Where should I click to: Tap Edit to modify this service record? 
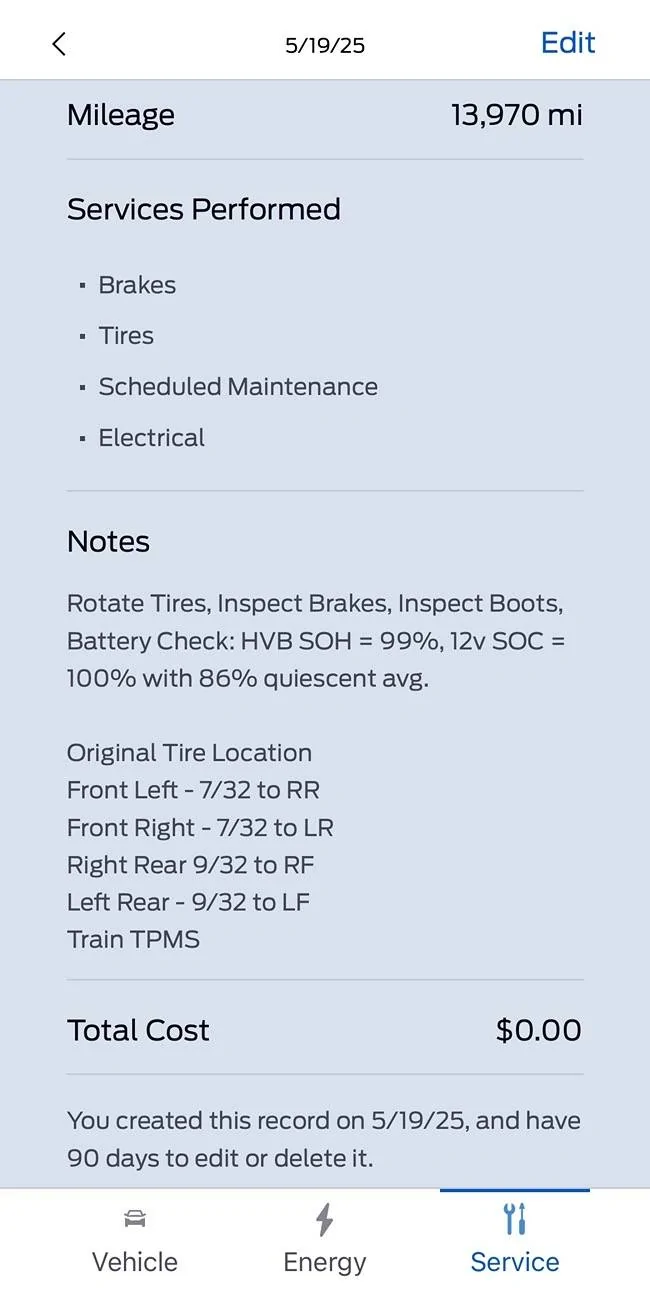tap(567, 43)
